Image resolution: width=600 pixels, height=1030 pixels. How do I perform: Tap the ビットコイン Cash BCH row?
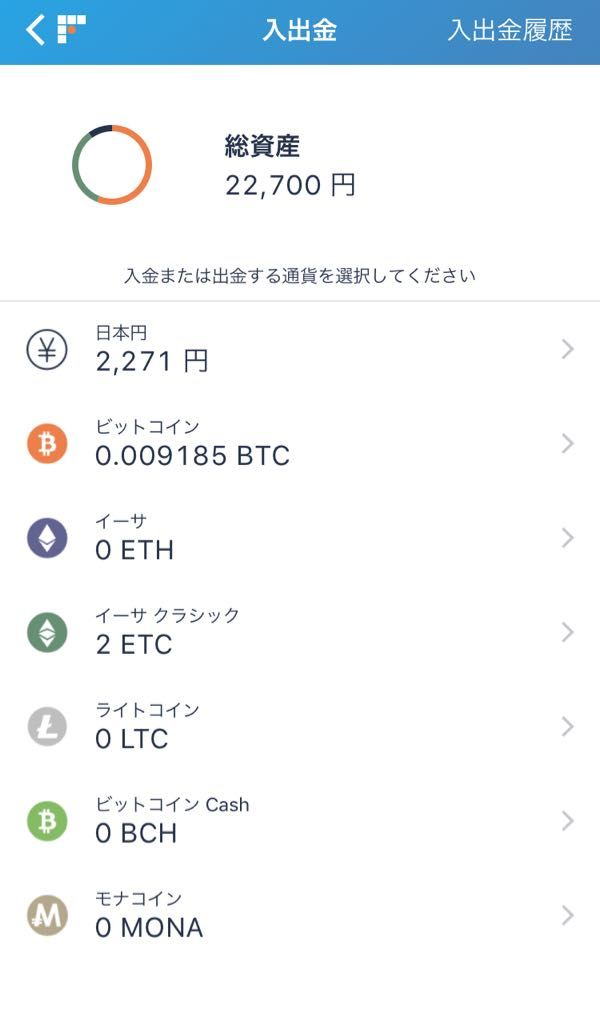(300, 821)
